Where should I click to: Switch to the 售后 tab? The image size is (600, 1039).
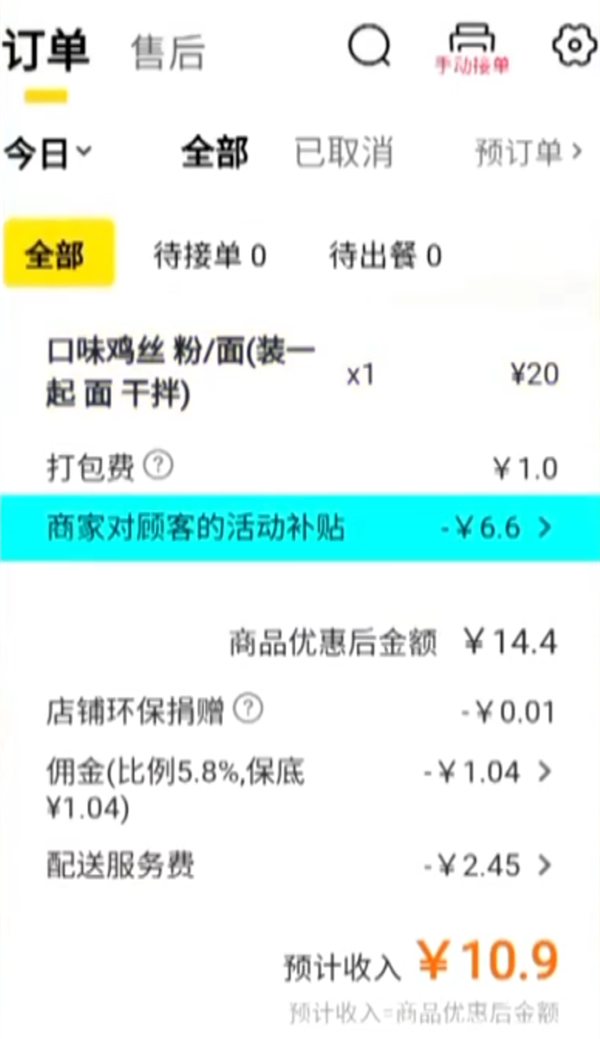click(x=168, y=52)
